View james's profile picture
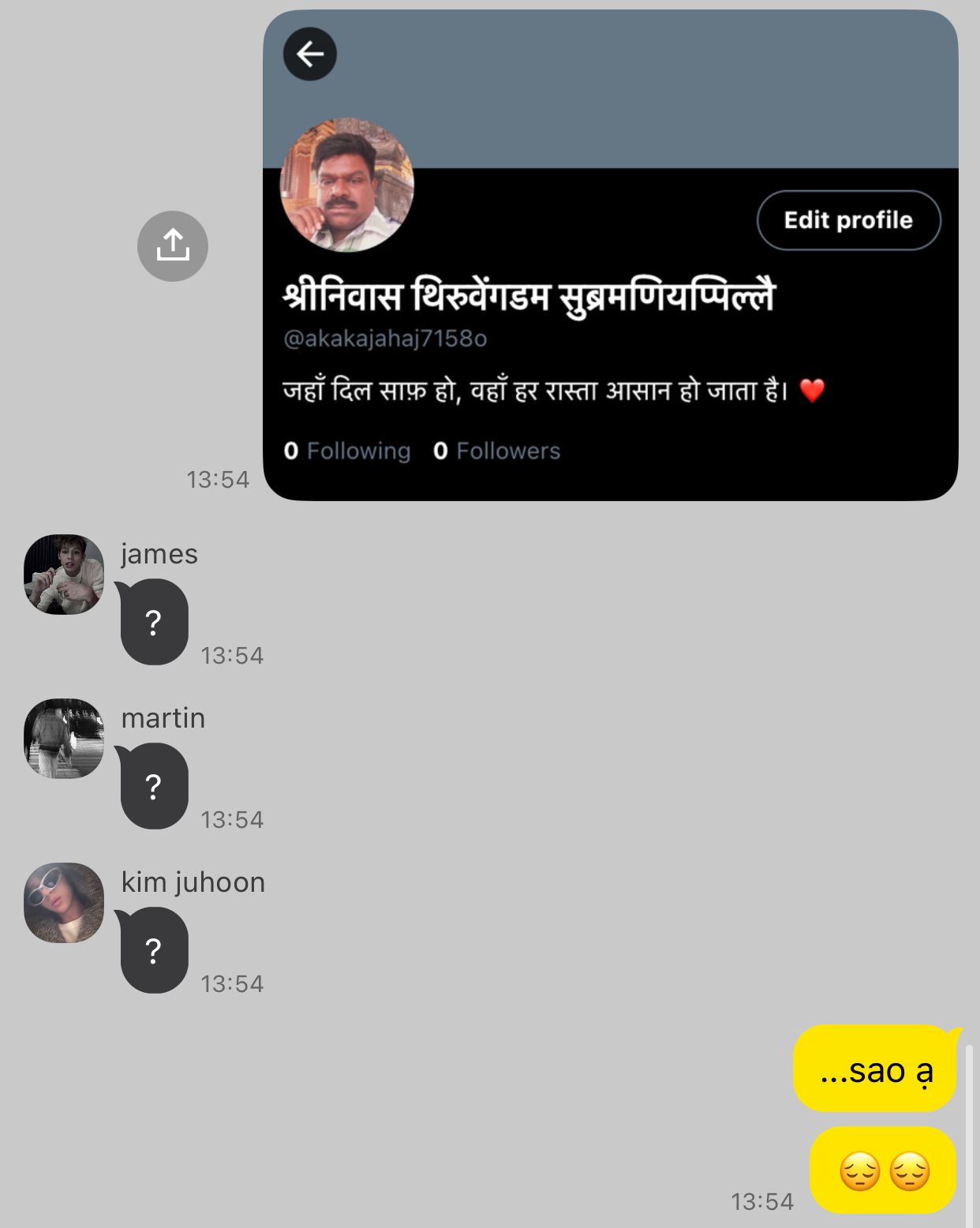 [64, 575]
